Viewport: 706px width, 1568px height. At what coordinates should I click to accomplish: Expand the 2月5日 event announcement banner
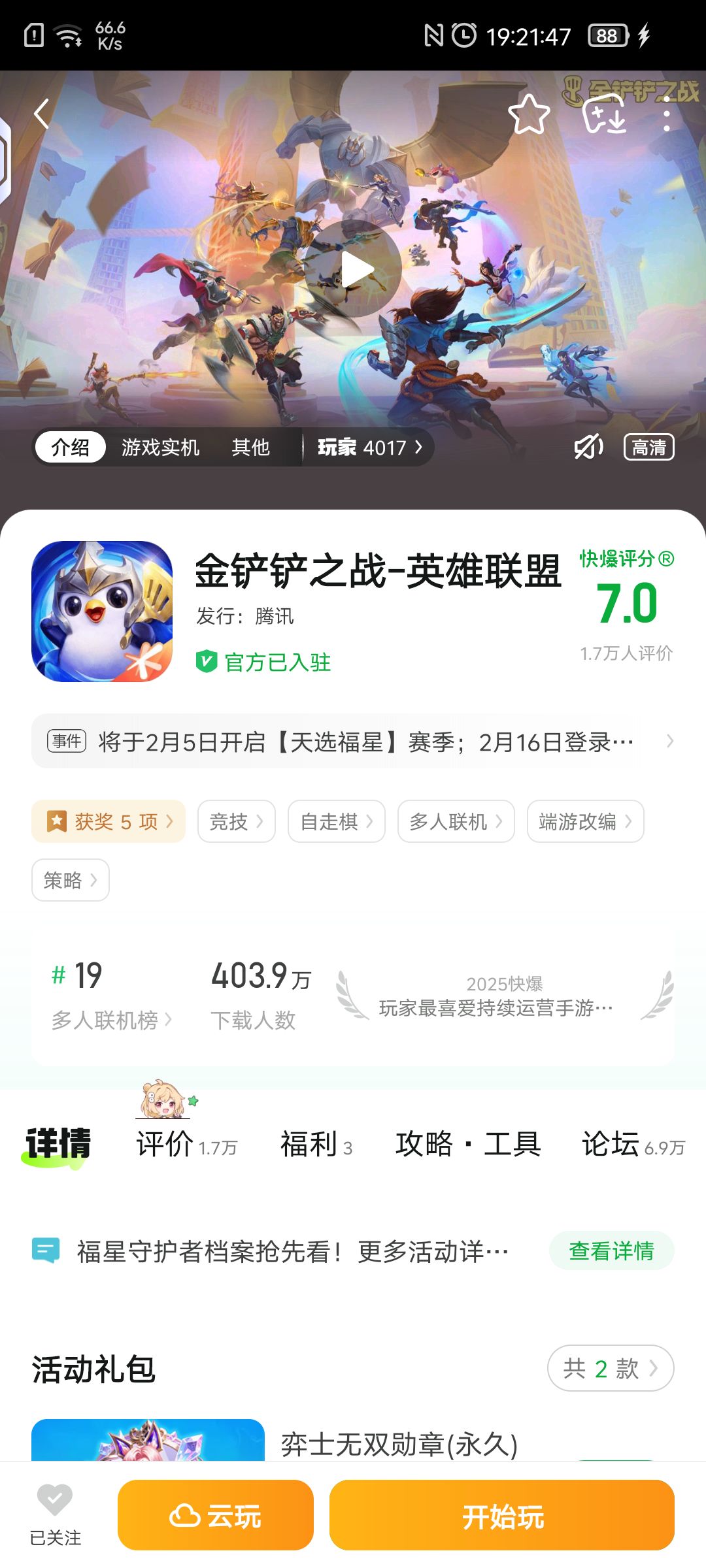tap(353, 742)
